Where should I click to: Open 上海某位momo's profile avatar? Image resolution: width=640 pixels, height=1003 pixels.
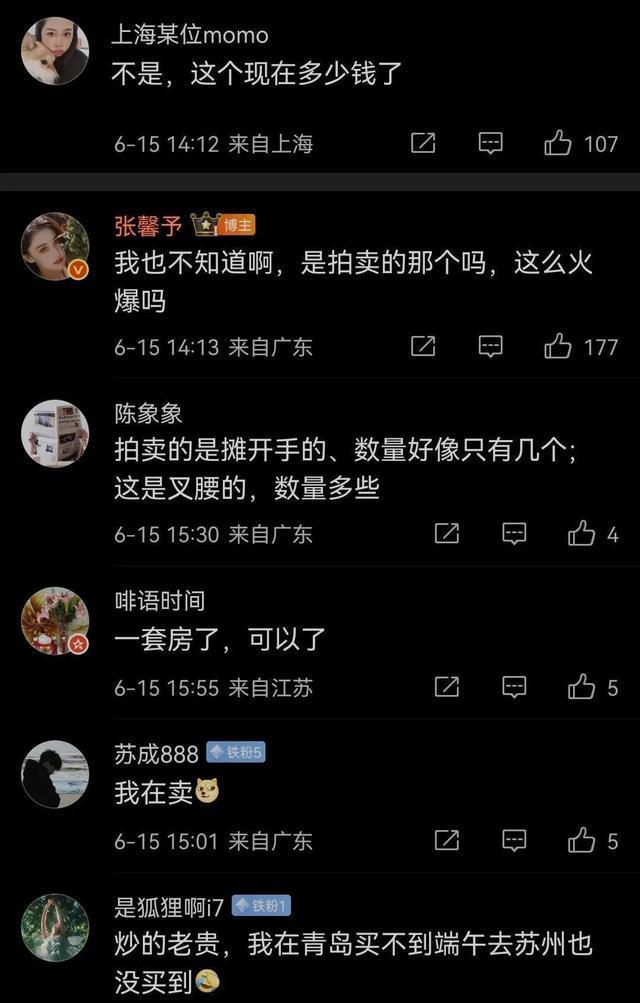(x=56, y=51)
